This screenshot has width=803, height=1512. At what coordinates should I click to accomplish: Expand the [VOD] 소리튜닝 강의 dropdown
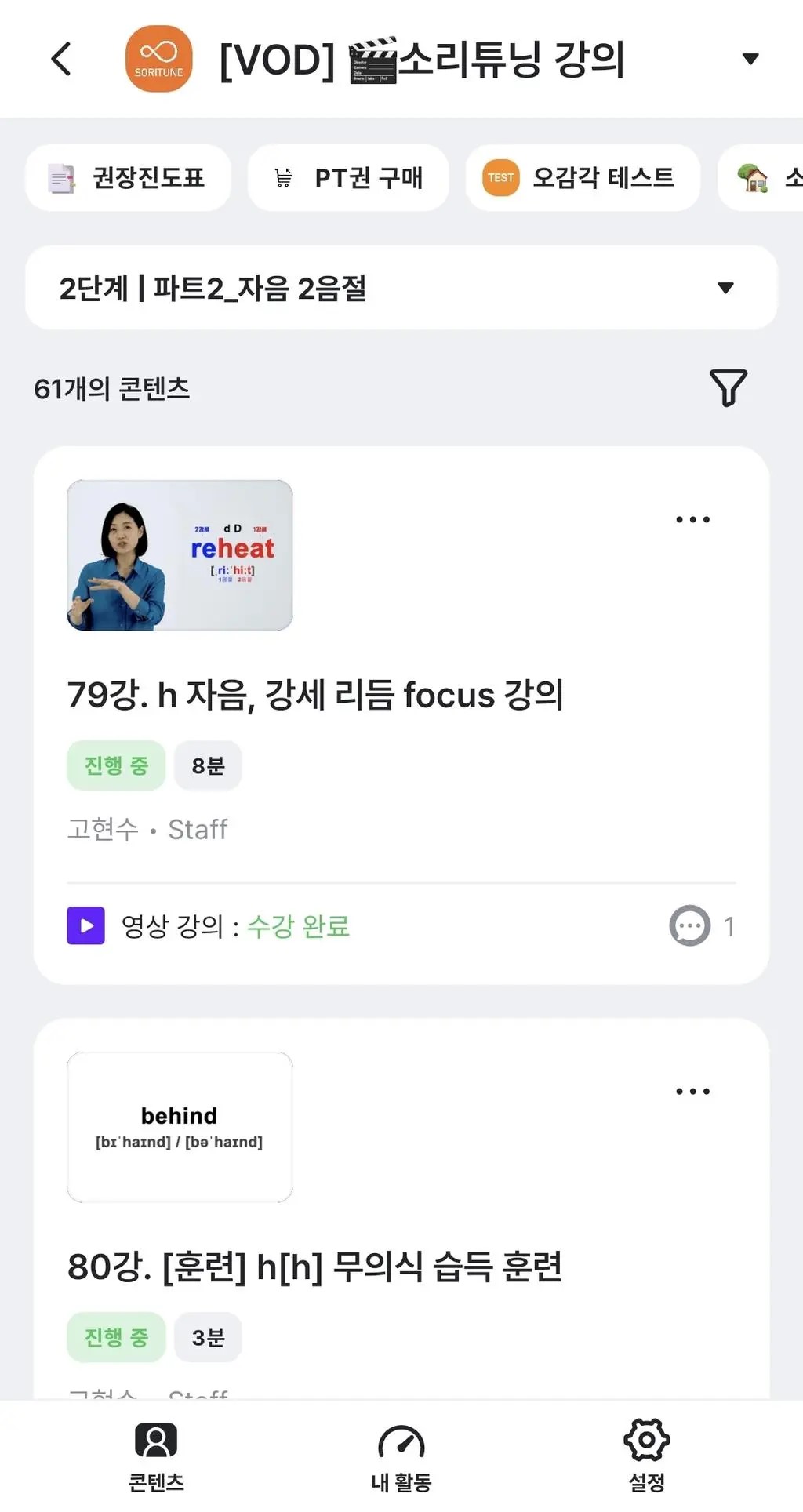(x=750, y=59)
